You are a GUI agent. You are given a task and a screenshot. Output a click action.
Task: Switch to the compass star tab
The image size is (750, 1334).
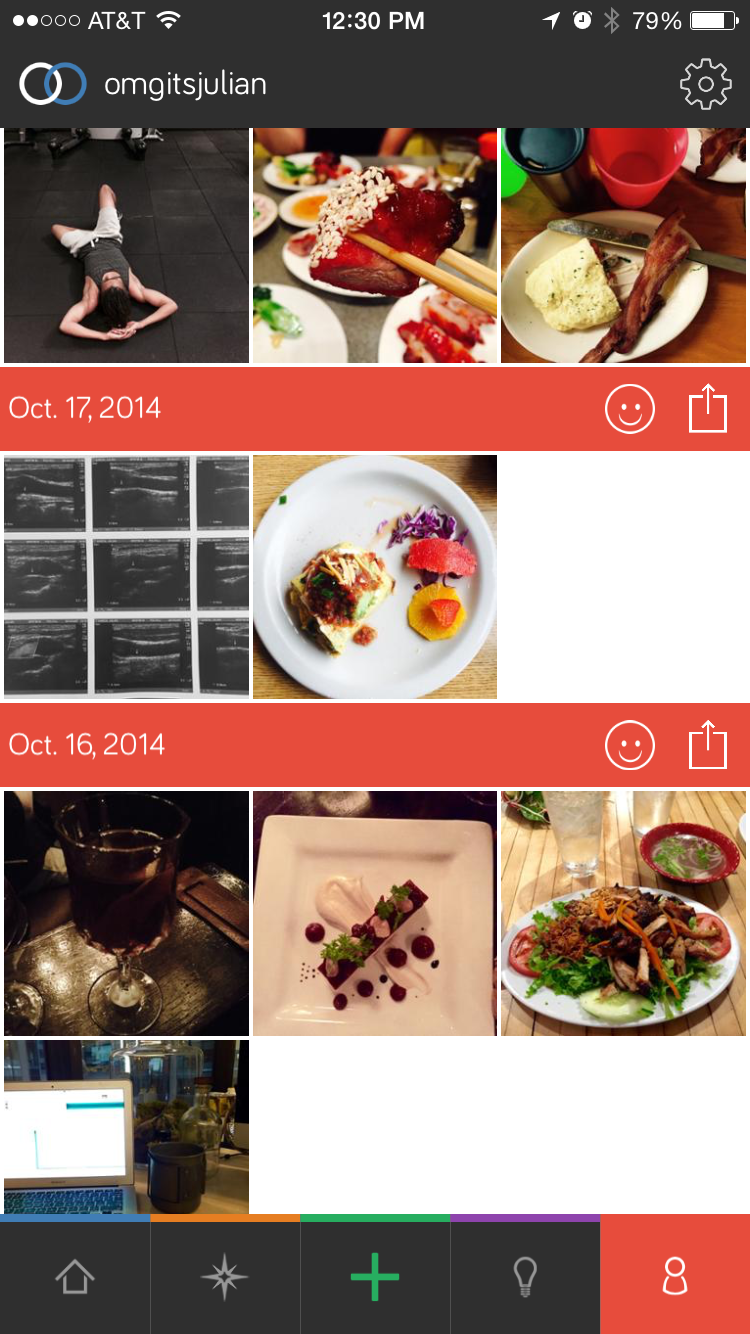coord(225,1277)
